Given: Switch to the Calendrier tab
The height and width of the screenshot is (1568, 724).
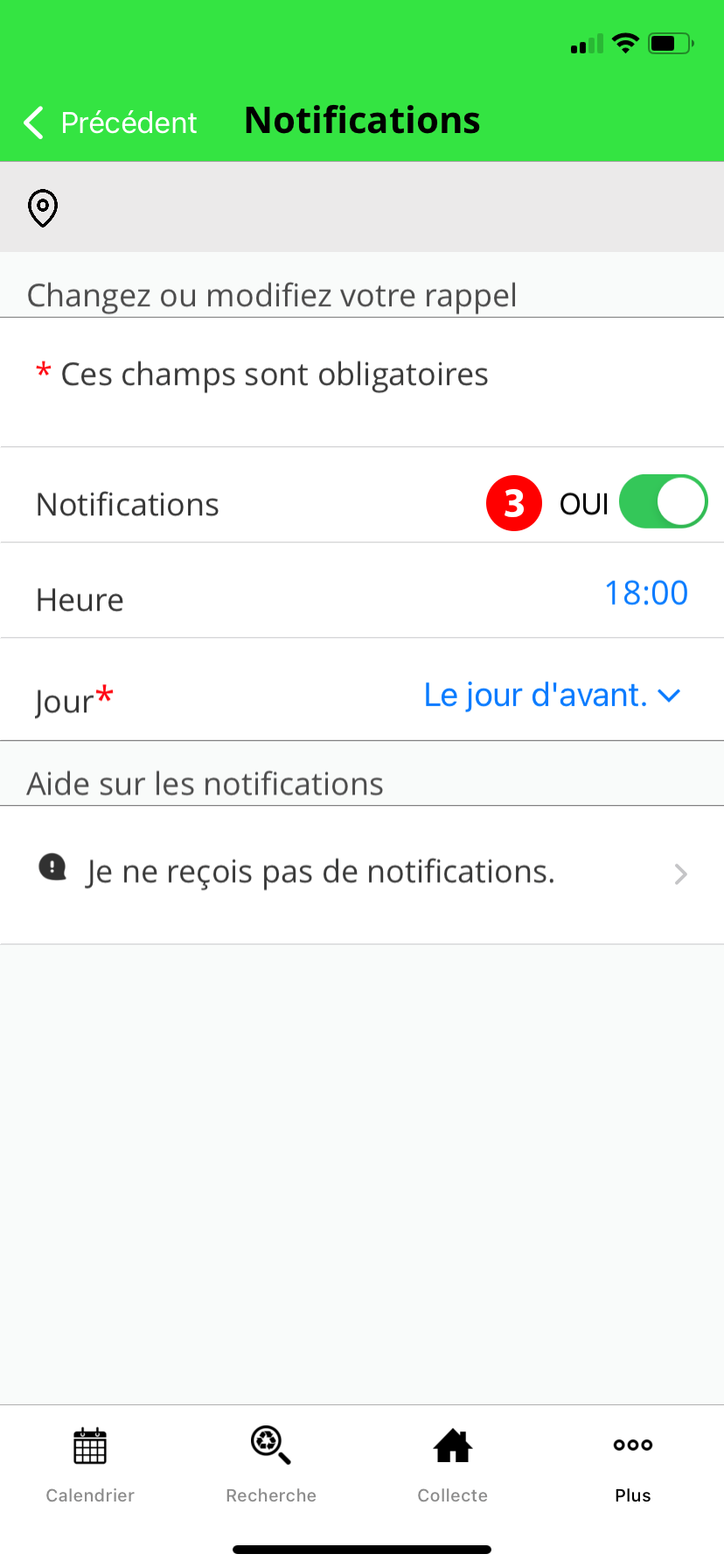Looking at the screenshot, I should [x=90, y=1463].
